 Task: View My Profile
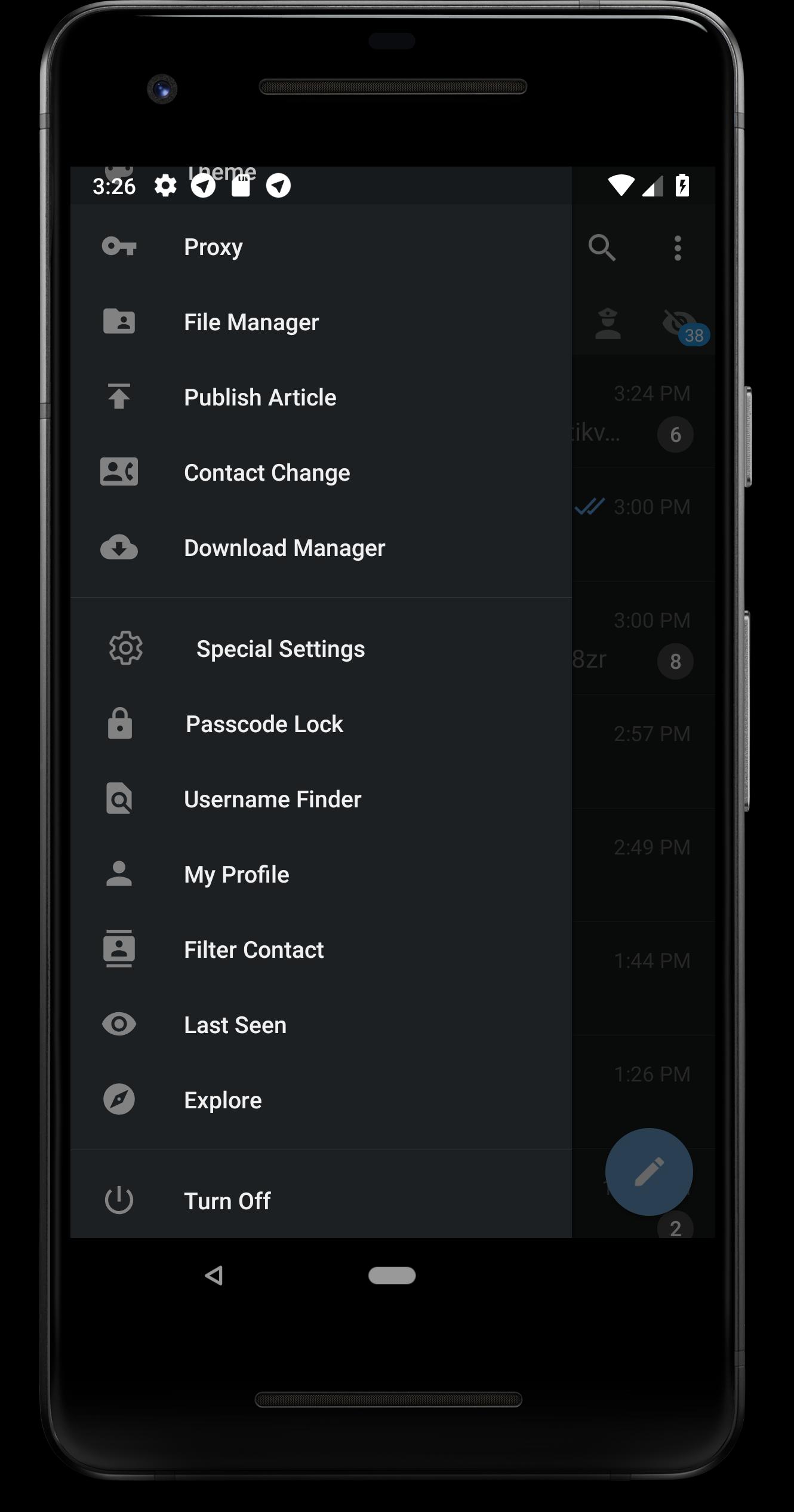click(x=236, y=875)
